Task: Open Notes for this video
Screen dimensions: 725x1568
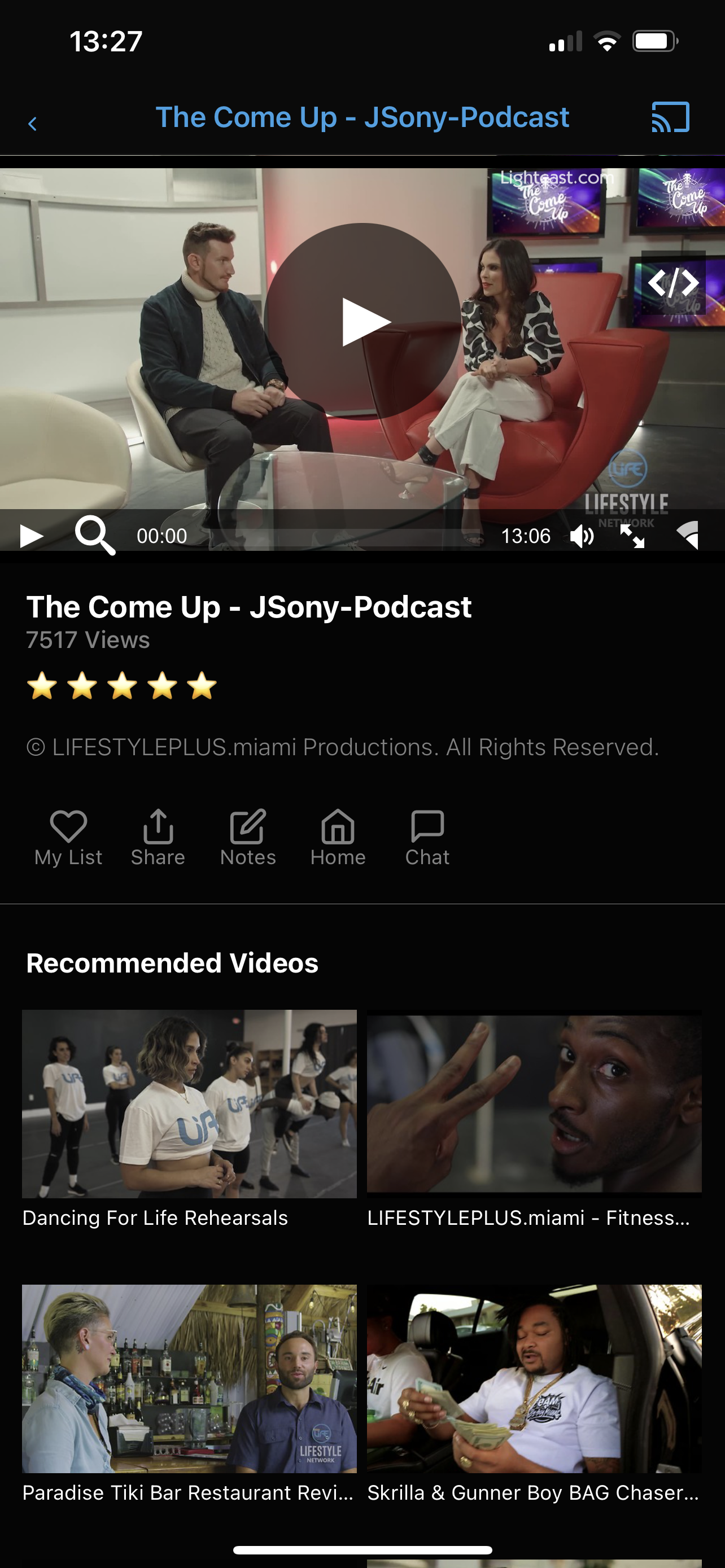Action: (x=248, y=838)
